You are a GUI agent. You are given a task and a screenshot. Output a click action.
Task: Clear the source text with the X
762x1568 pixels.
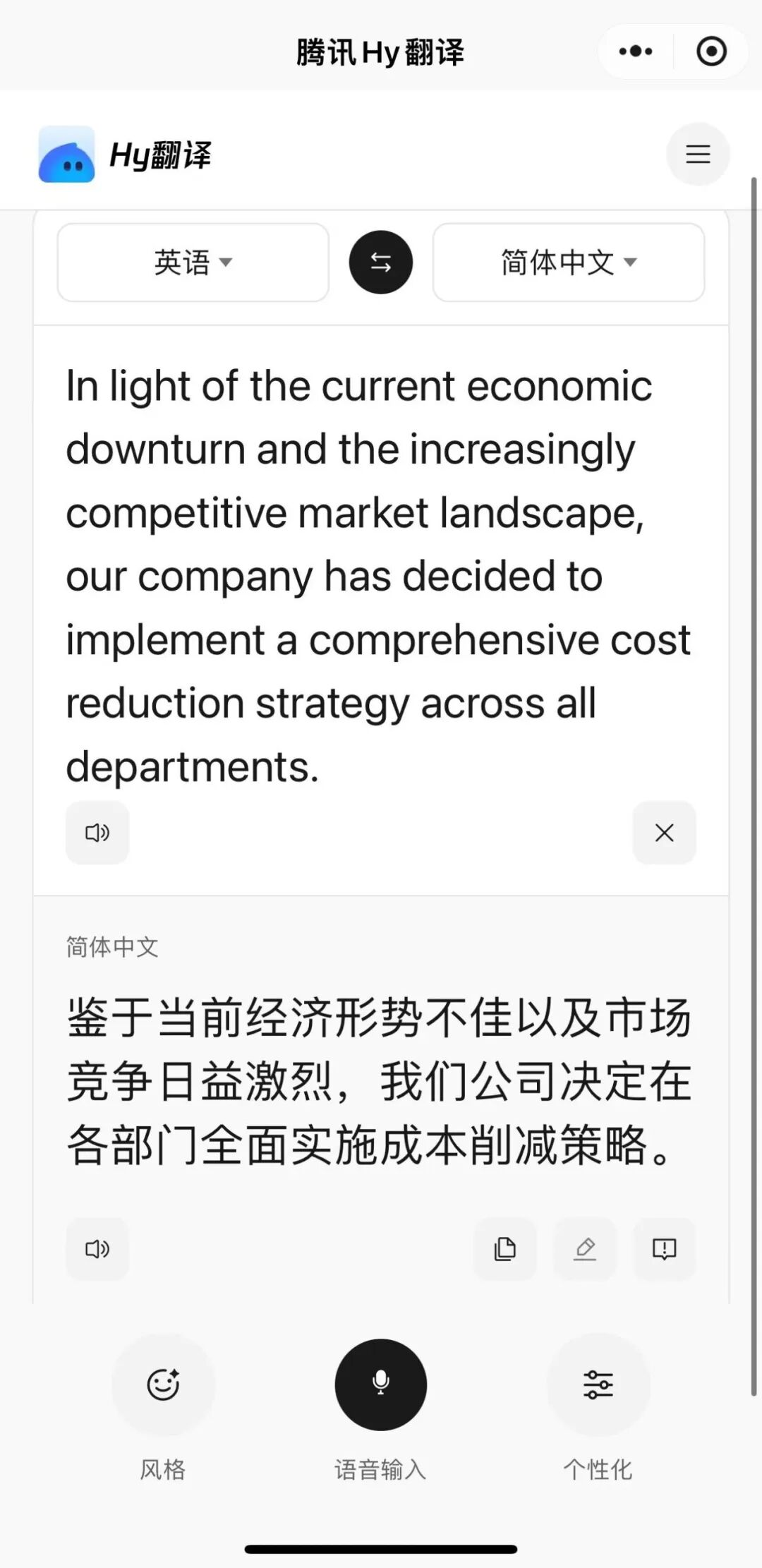click(665, 833)
